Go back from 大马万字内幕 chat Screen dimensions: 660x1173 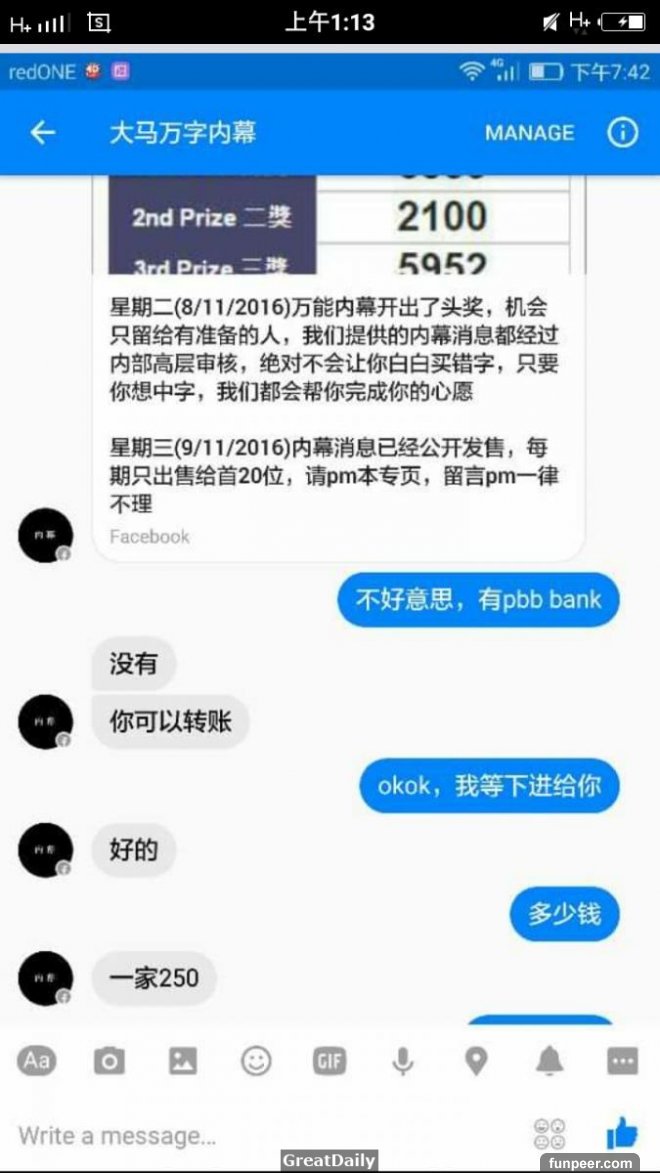click(42, 133)
